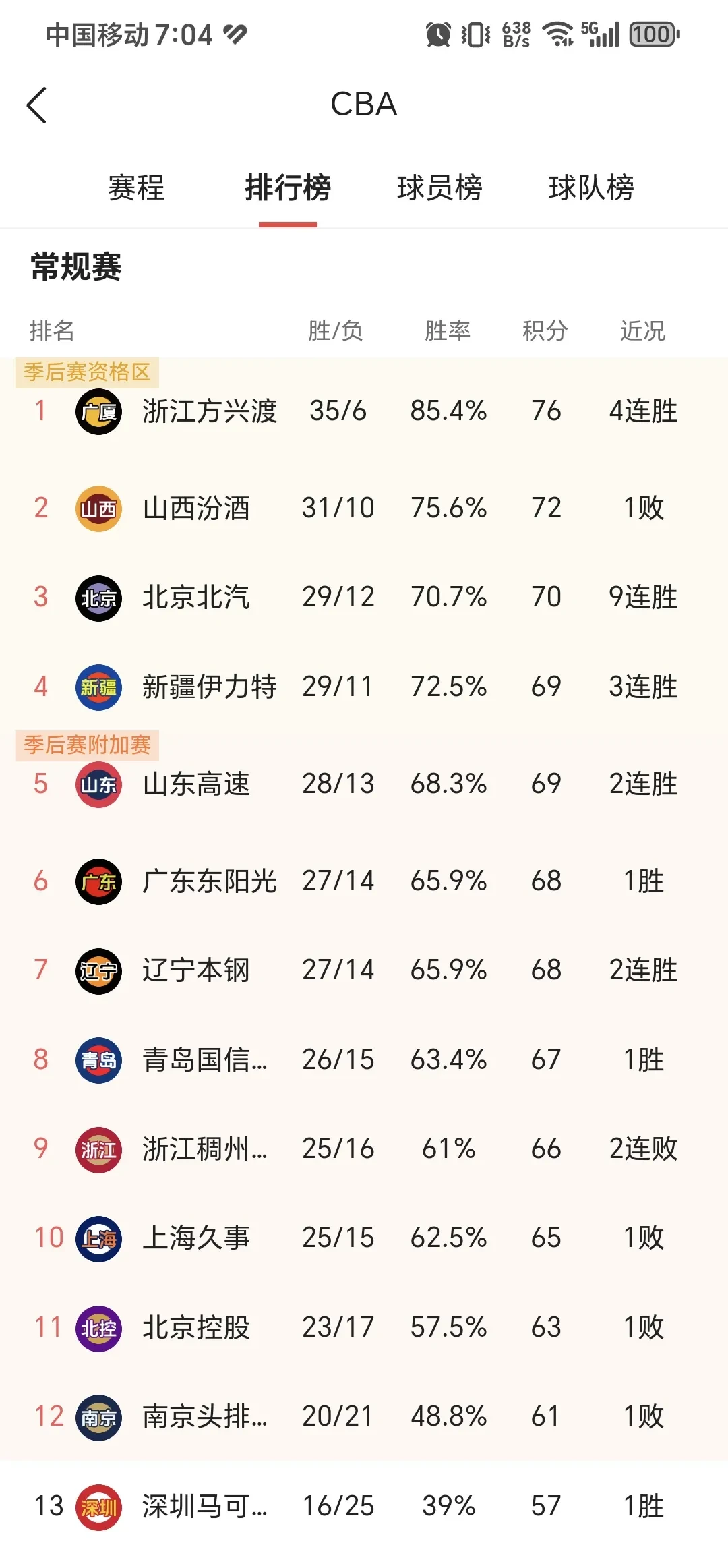Click the 浙江方兴渡 team logo
Image resolution: width=728 pixels, height=1568 pixels.
point(98,411)
